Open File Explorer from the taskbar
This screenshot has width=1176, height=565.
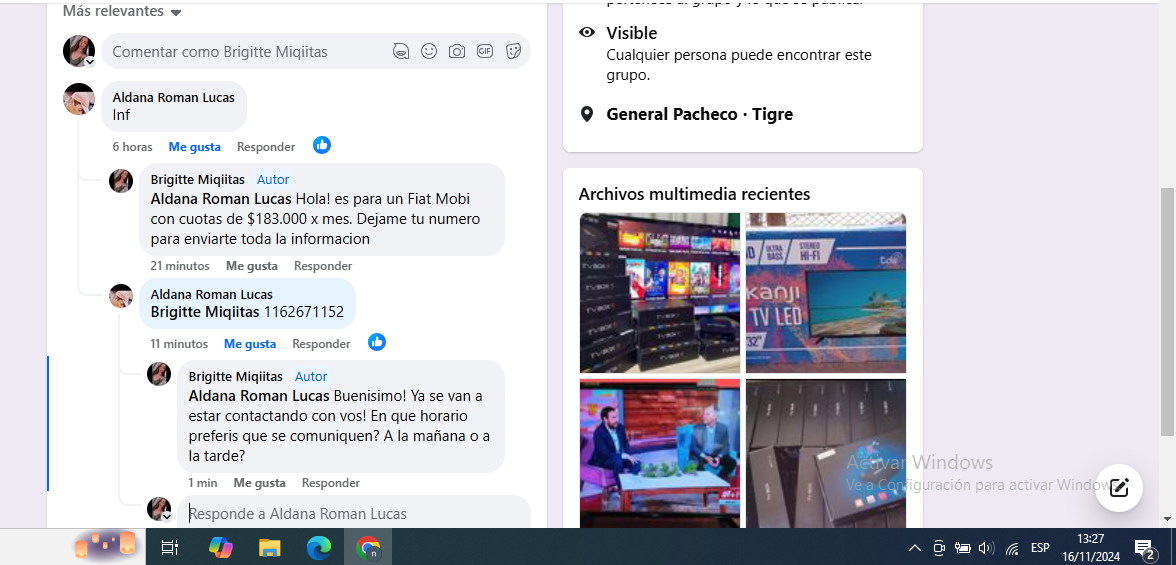[x=270, y=547]
